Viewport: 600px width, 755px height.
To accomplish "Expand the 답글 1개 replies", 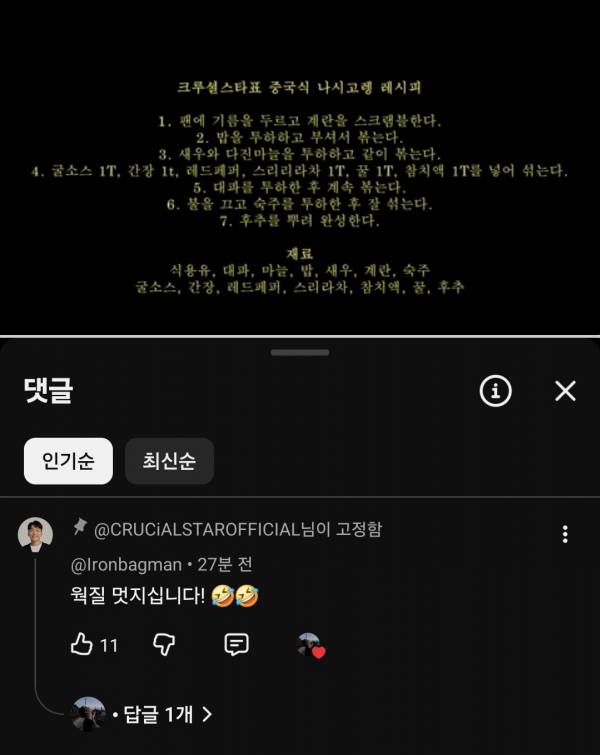I will pyautogui.click(x=167, y=714).
